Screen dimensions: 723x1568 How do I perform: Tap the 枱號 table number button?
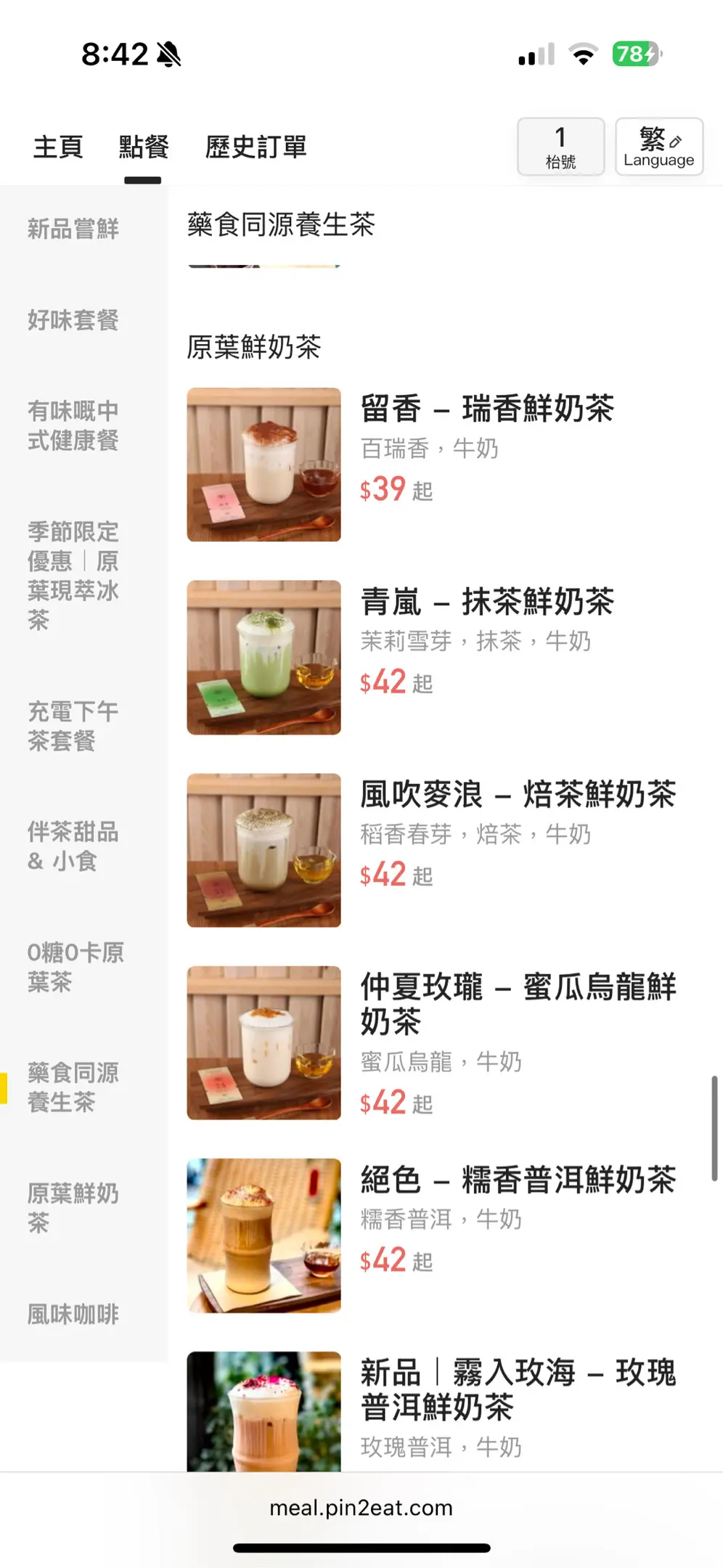click(x=560, y=147)
